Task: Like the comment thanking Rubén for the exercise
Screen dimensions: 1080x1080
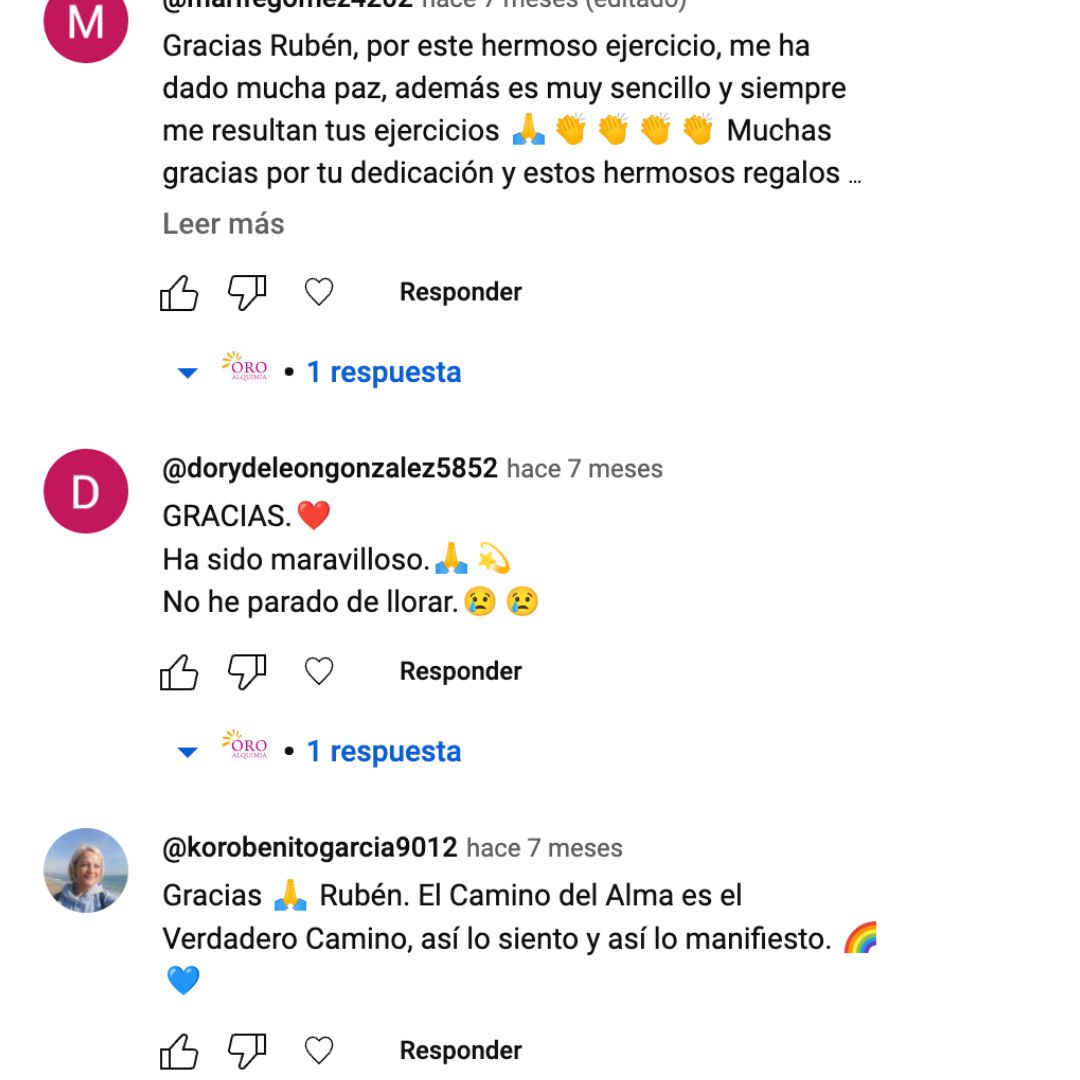Action: click(x=179, y=293)
